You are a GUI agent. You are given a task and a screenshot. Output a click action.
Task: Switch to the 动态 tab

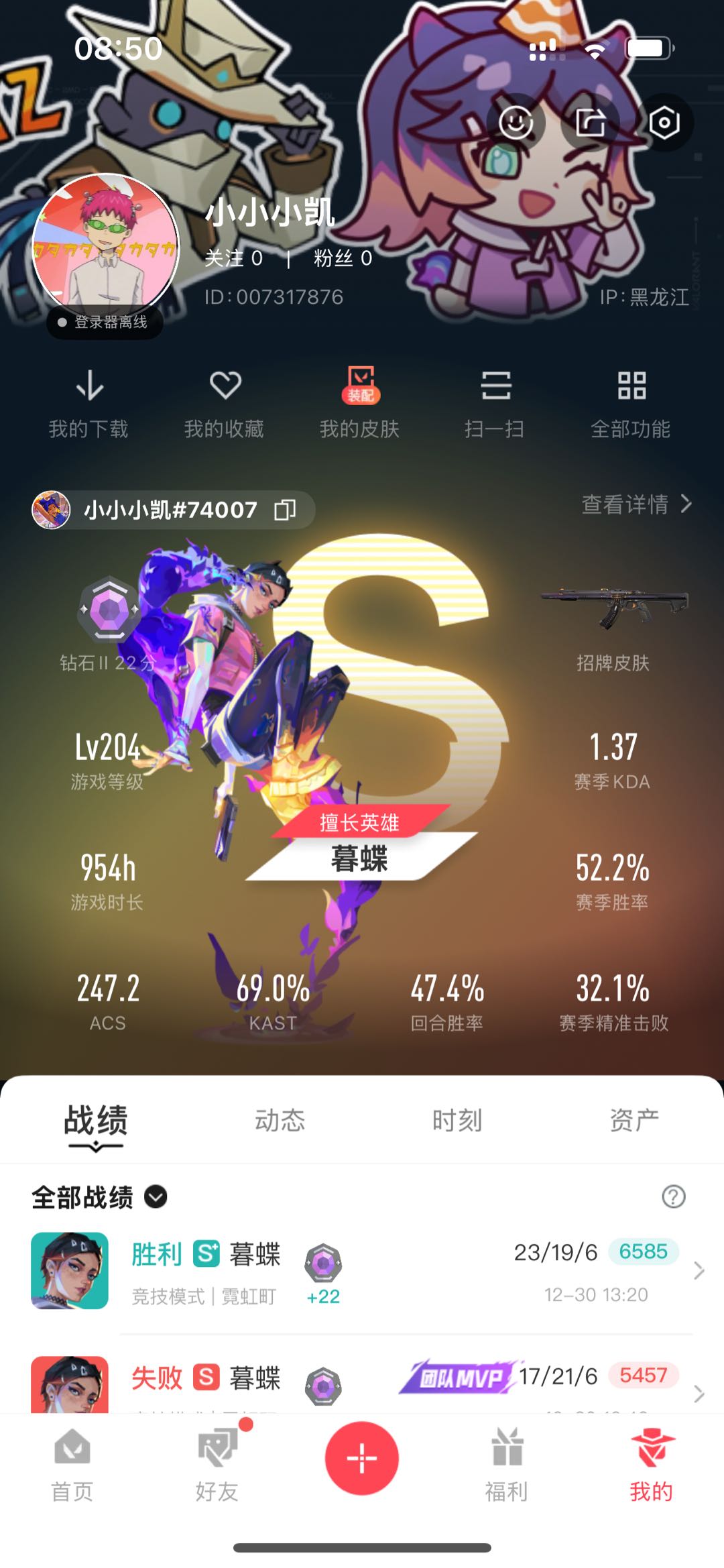pyautogui.click(x=280, y=1121)
